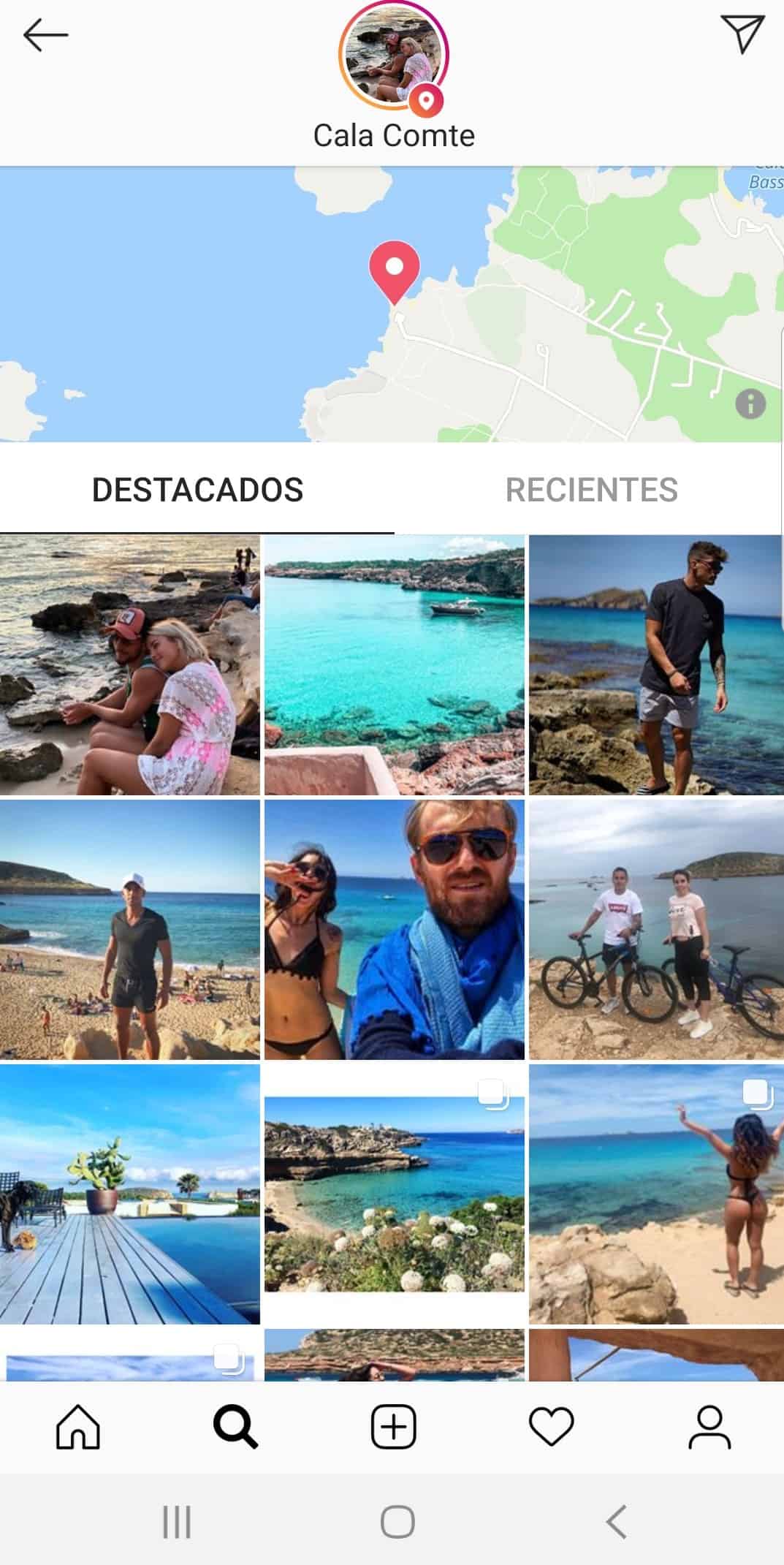This screenshot has width=784, height=1565.
Task: Open the photo of the couple sitting on rocks
Action: (x=130, y=665)
